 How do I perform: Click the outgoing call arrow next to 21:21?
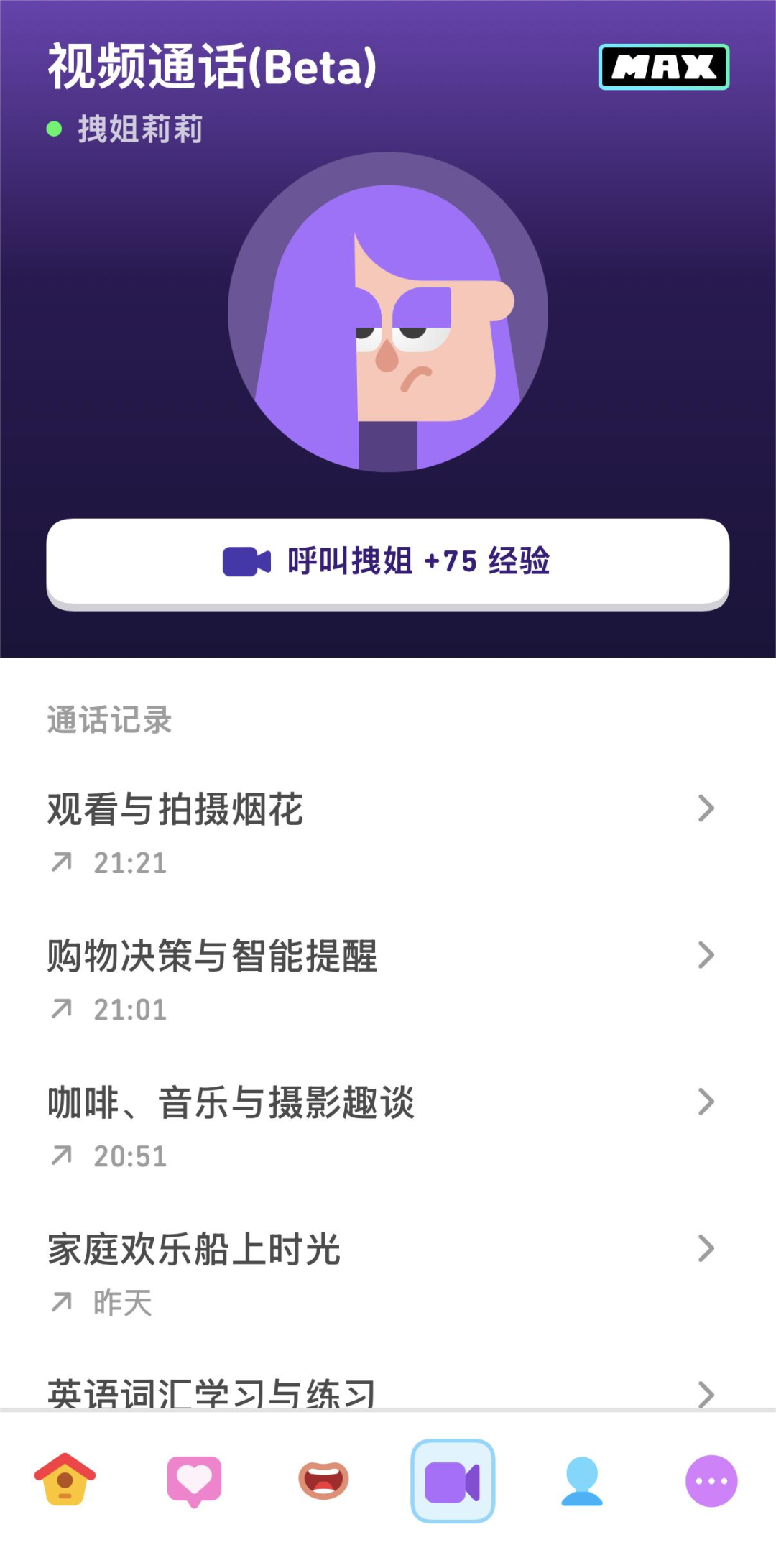point(63,862)
